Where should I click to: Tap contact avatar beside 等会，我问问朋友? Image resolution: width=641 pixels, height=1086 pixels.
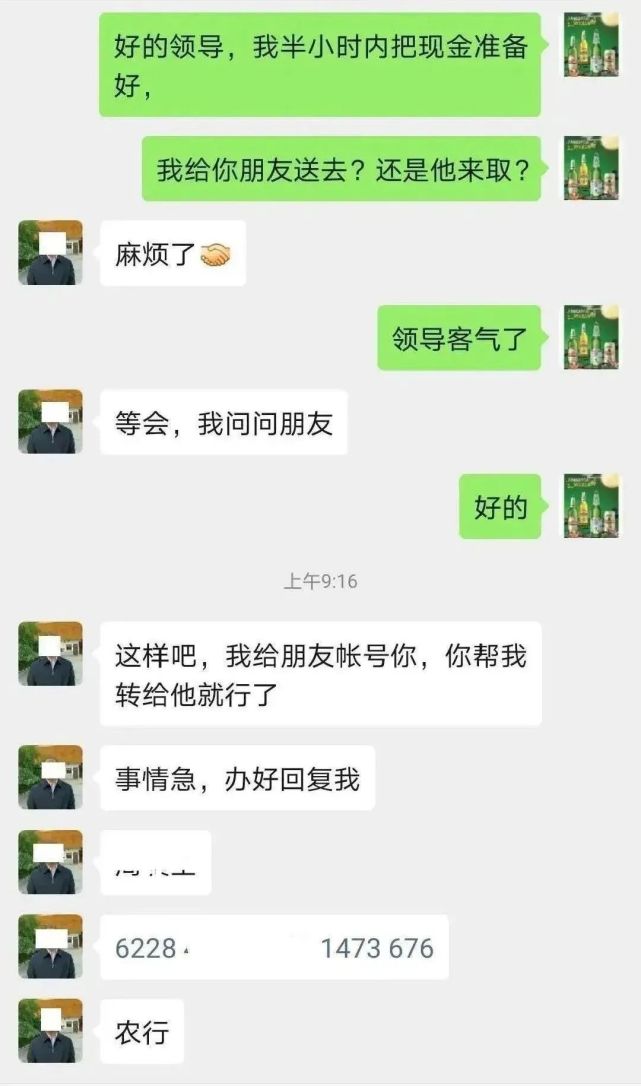click(50, 422)
